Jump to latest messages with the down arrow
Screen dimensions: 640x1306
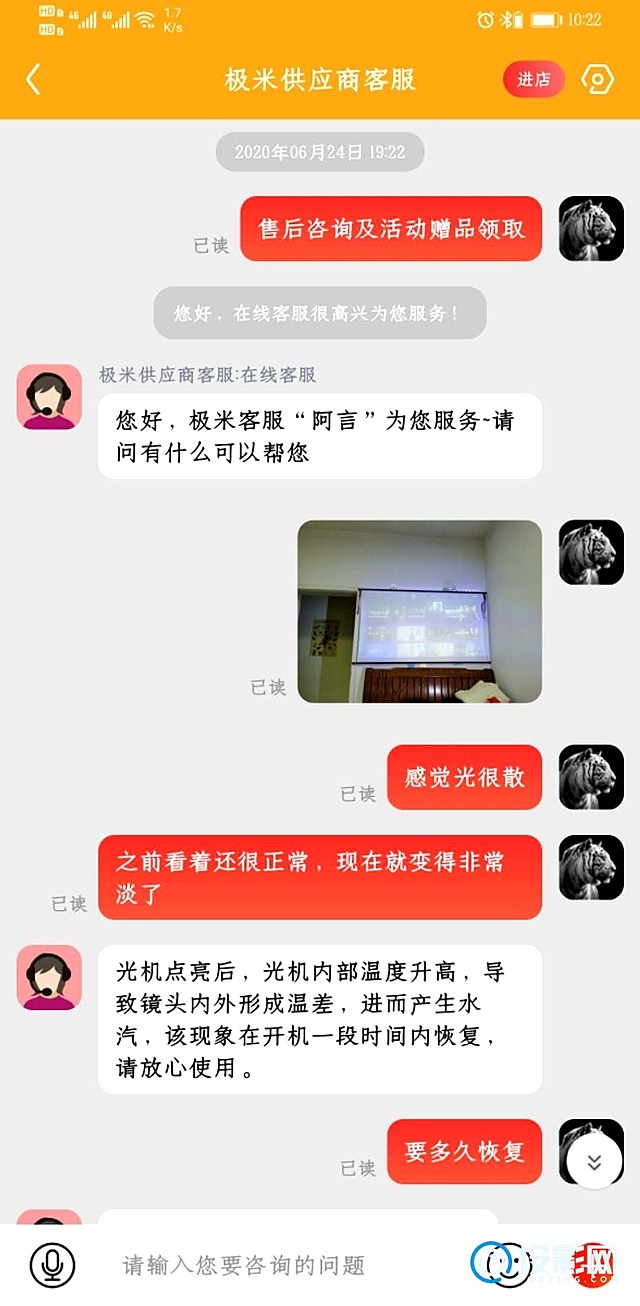[x=594, y=1162]
